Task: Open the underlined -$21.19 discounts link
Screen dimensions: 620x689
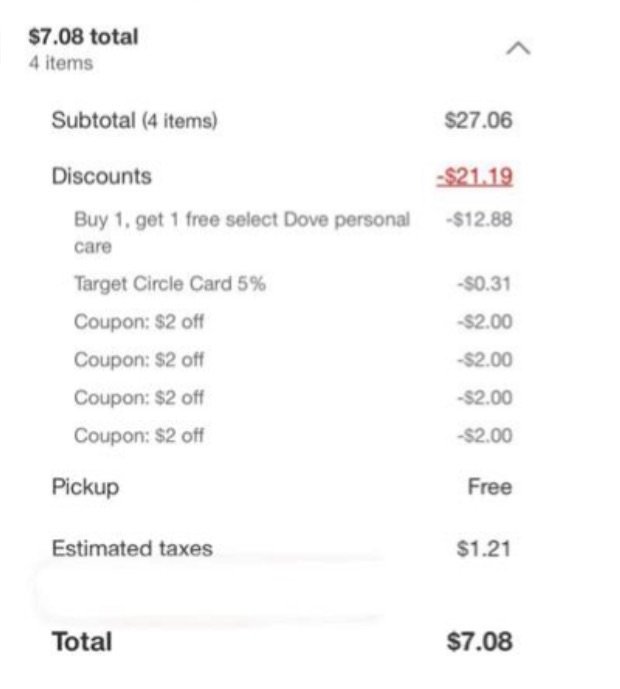Action: click(x=475, y=177)
